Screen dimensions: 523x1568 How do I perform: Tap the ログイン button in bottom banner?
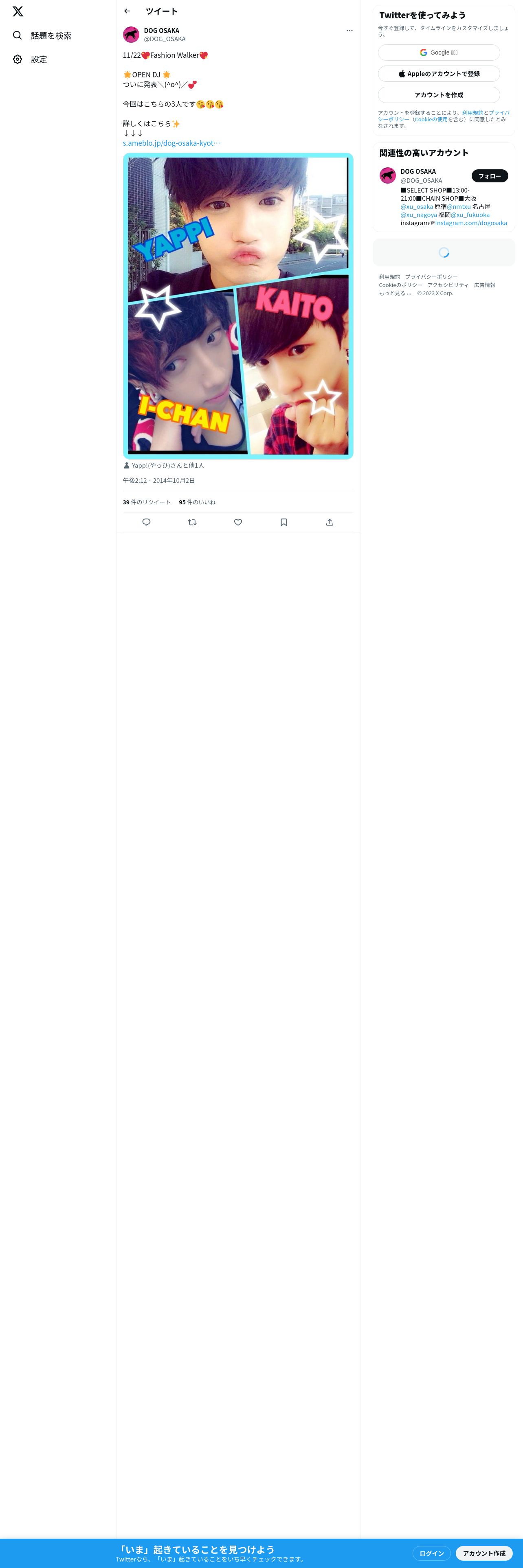pos(432,1553)
